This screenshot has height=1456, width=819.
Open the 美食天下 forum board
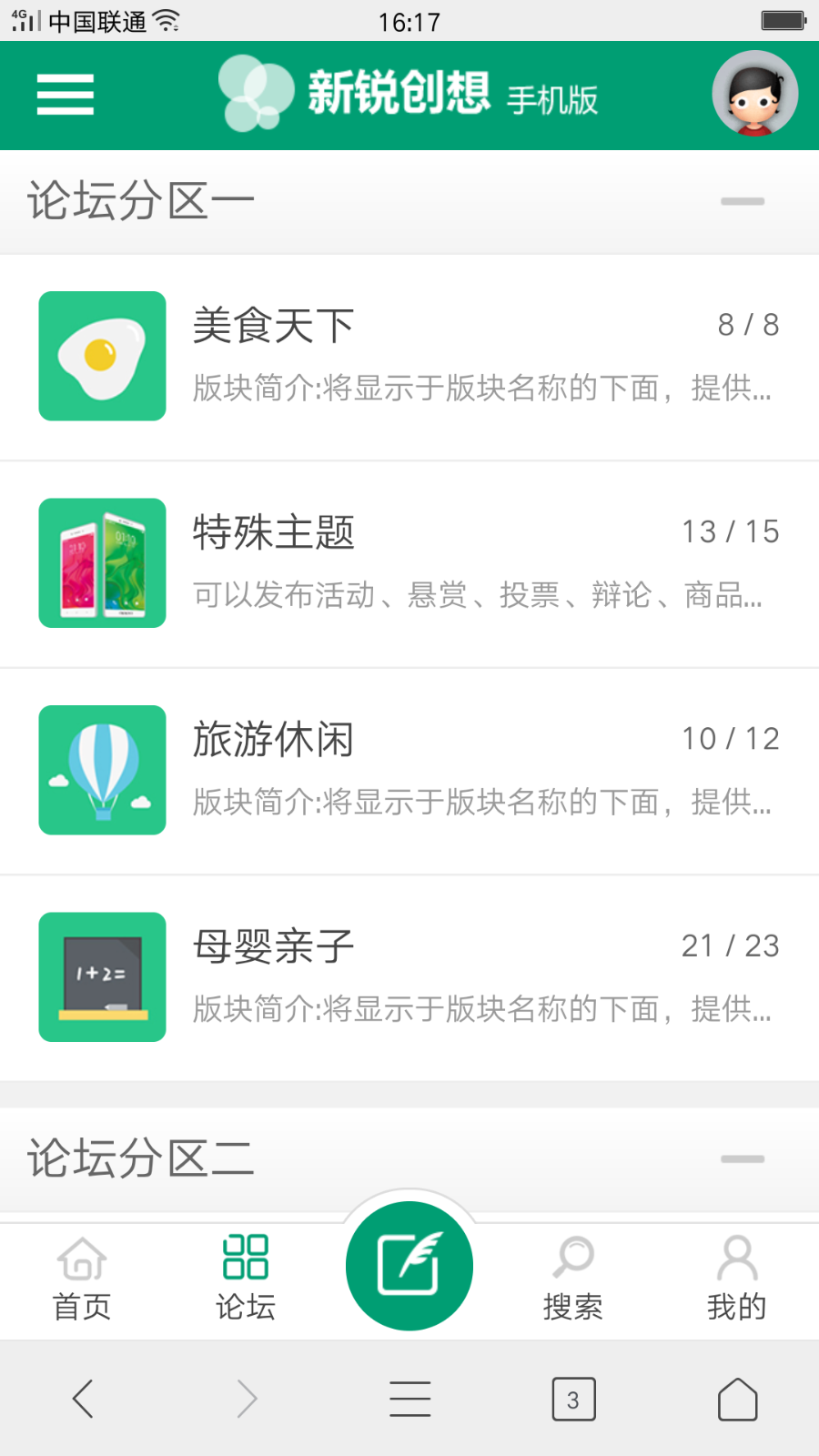click(x=409, y=357)
